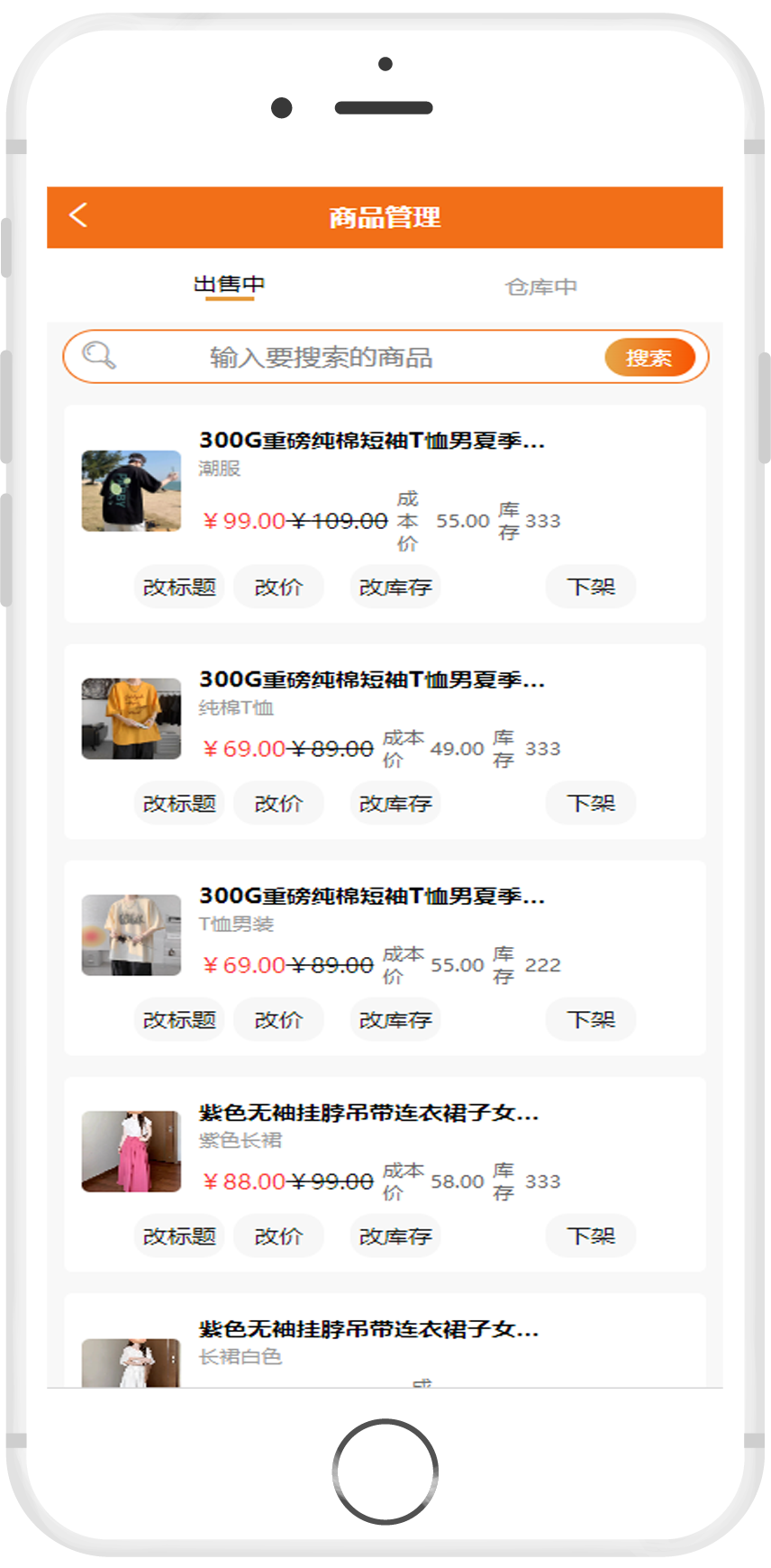771x1568 pixels.
Task: Modify stock for the T恤男装 product
Action: tap(395, 1020)
